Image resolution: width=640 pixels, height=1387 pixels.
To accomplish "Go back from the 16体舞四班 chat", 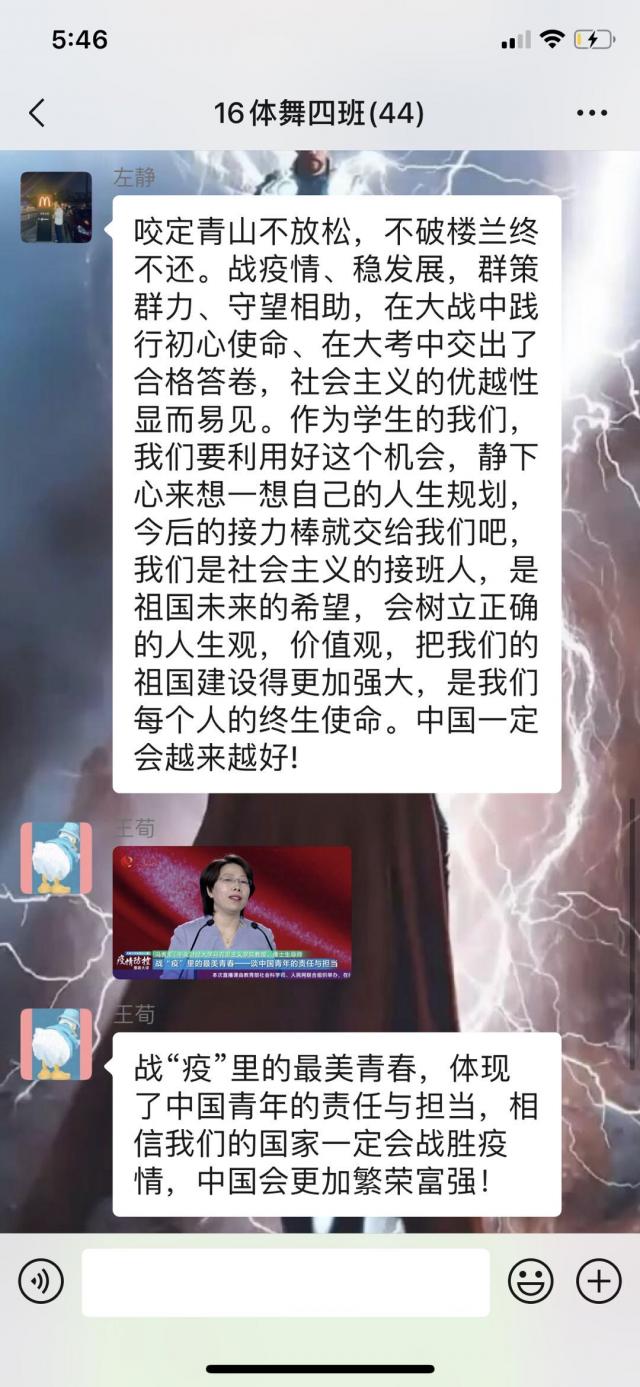I will (x=37, y=113).
